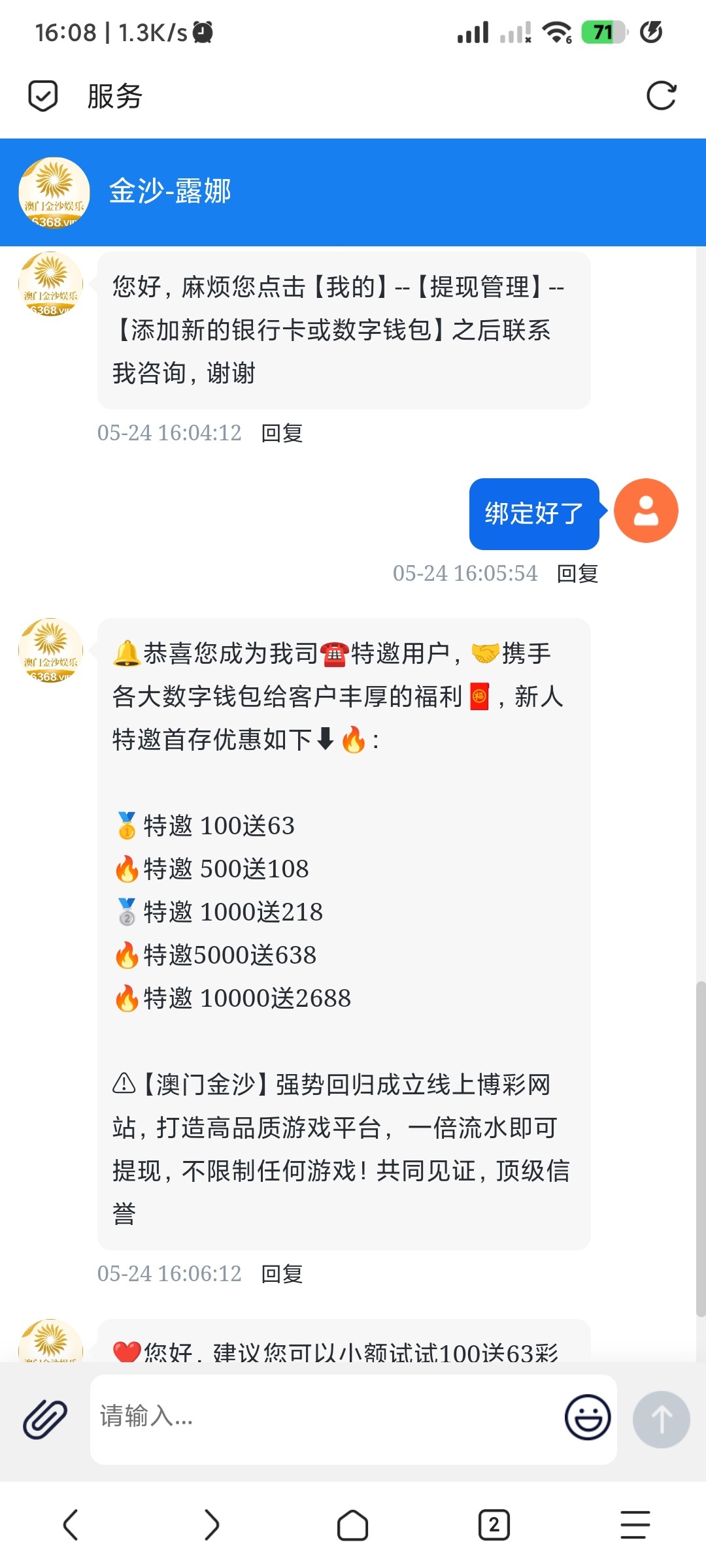
Task: Go forward using the browser's forward arrow
Action: (x=211, y=1525)
